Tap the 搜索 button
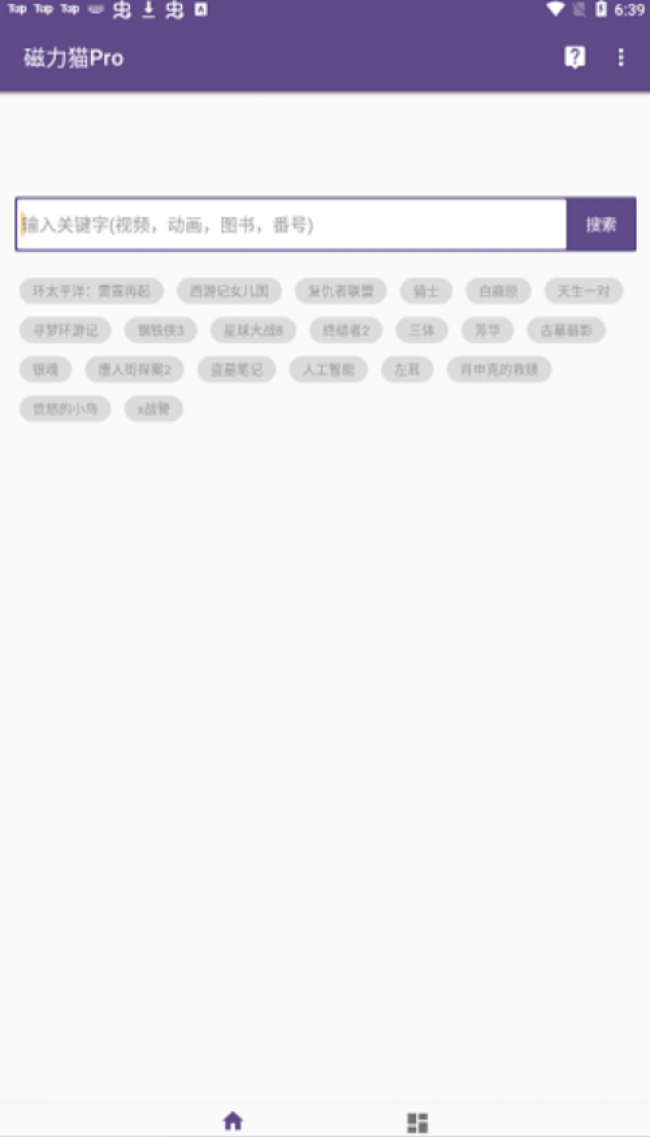650x1137 pixels. [x=601, y=224]
